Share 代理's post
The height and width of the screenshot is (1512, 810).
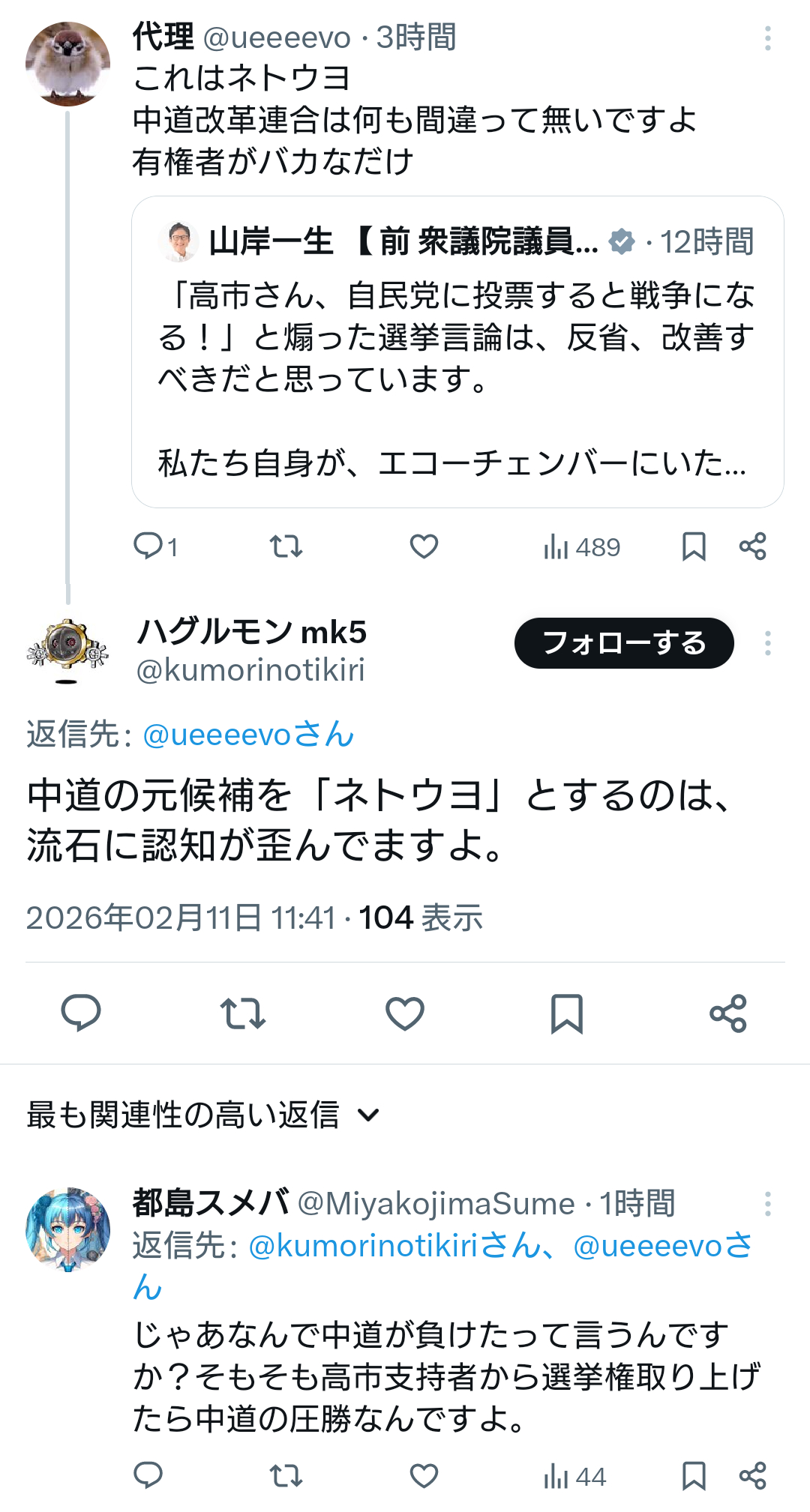click(x=752, y=546)
